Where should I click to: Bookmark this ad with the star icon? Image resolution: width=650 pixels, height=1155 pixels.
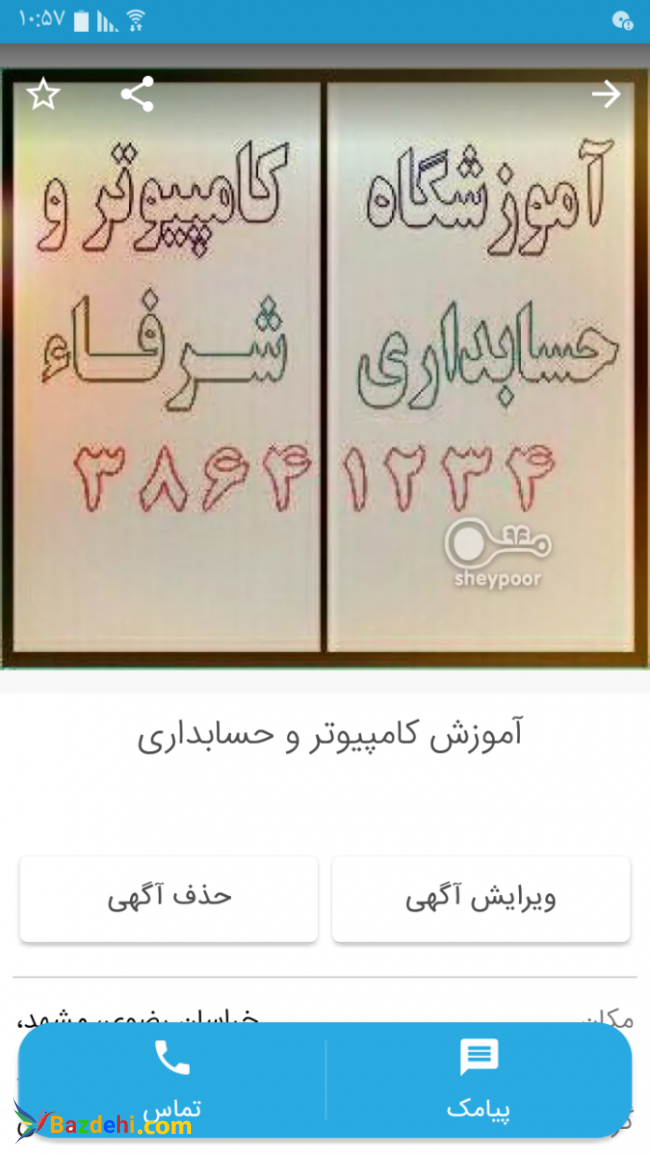click(x=43, y=95)
